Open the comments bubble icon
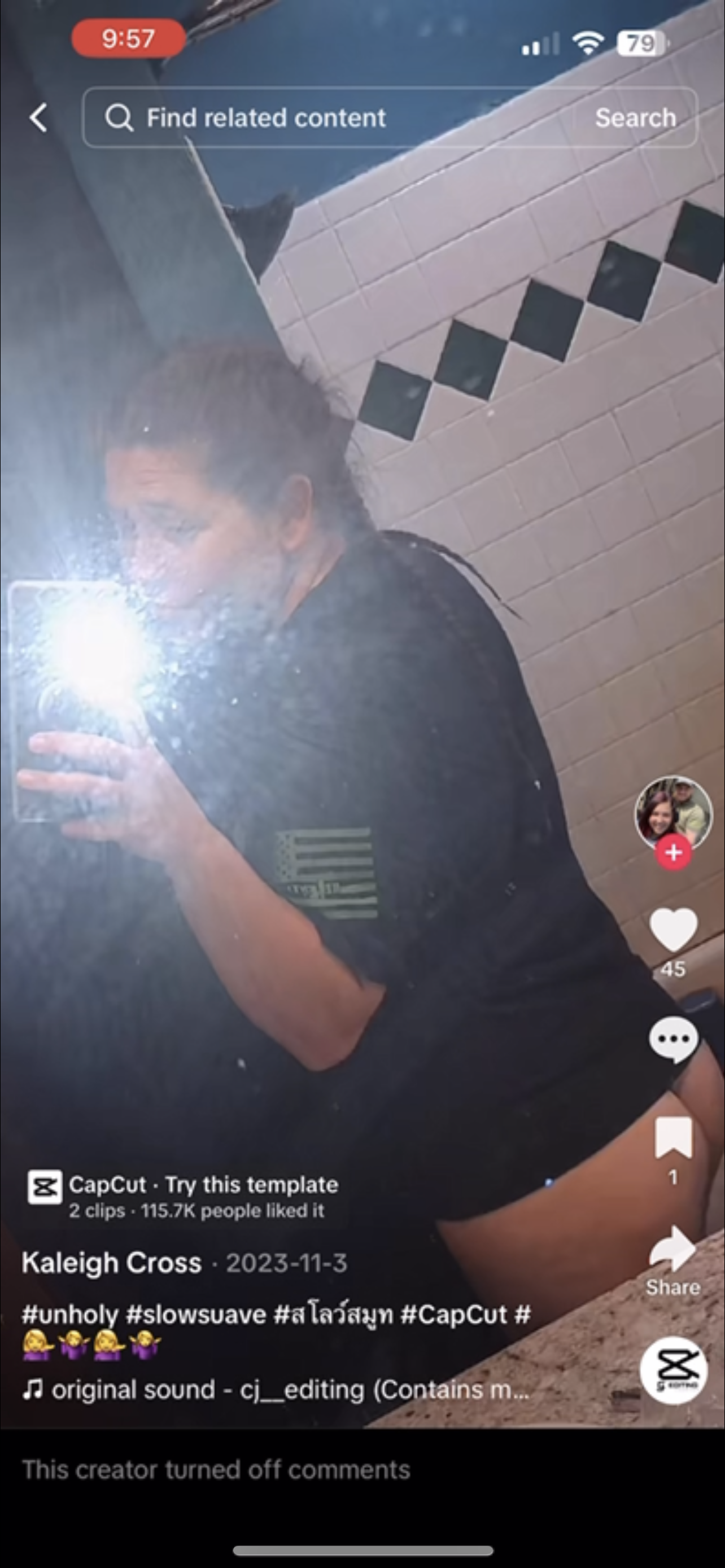Image resolution: width=725 pixels, height=1568 pixels. [672, 1039]
